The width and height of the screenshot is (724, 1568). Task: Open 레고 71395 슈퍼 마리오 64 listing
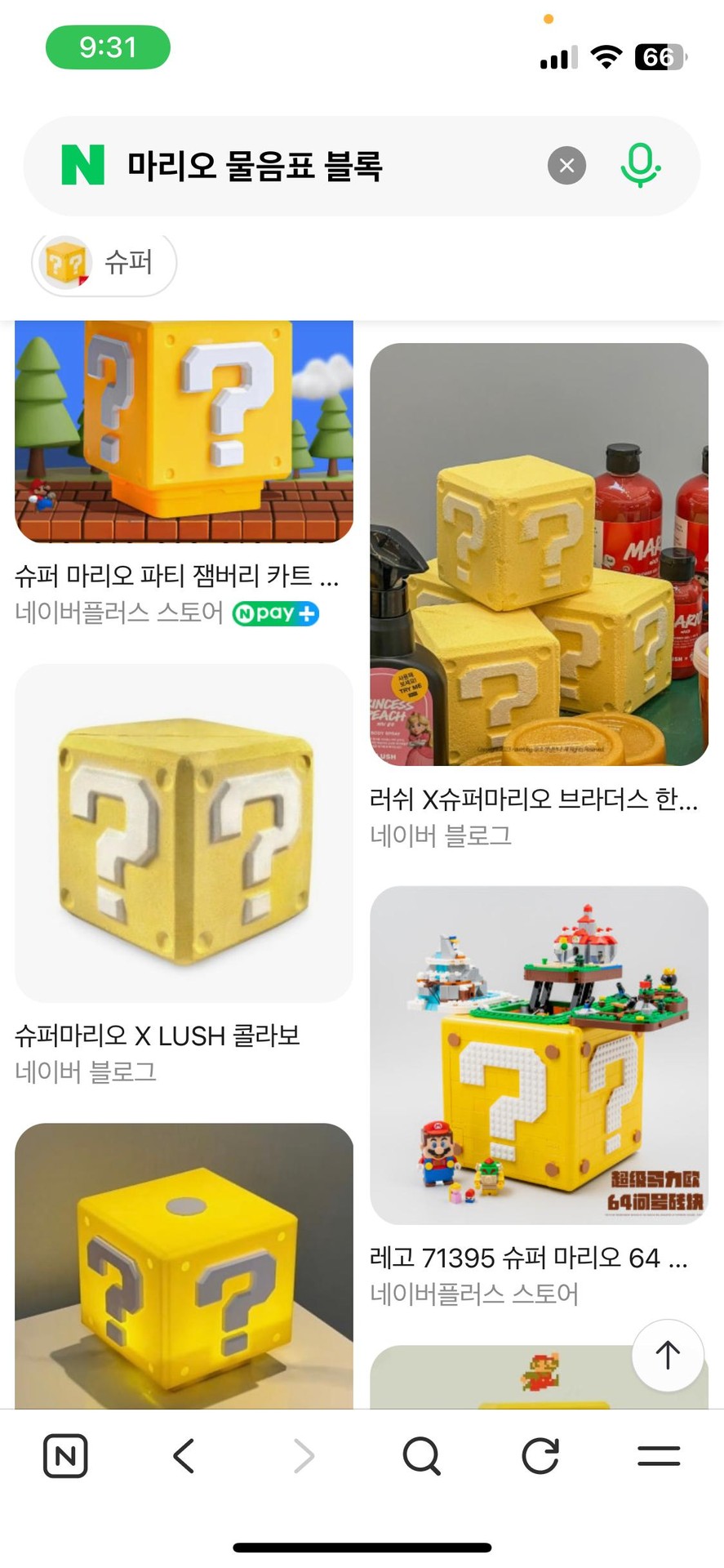coord(529,1258)
